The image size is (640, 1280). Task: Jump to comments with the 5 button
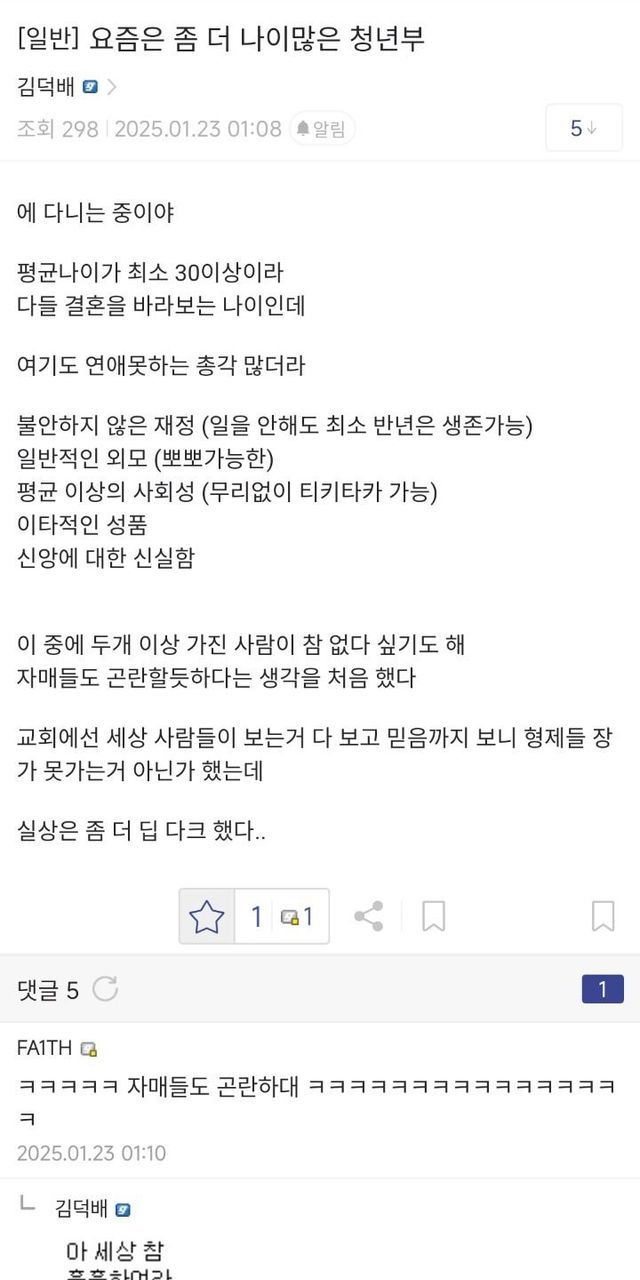(x=583, y=128)
